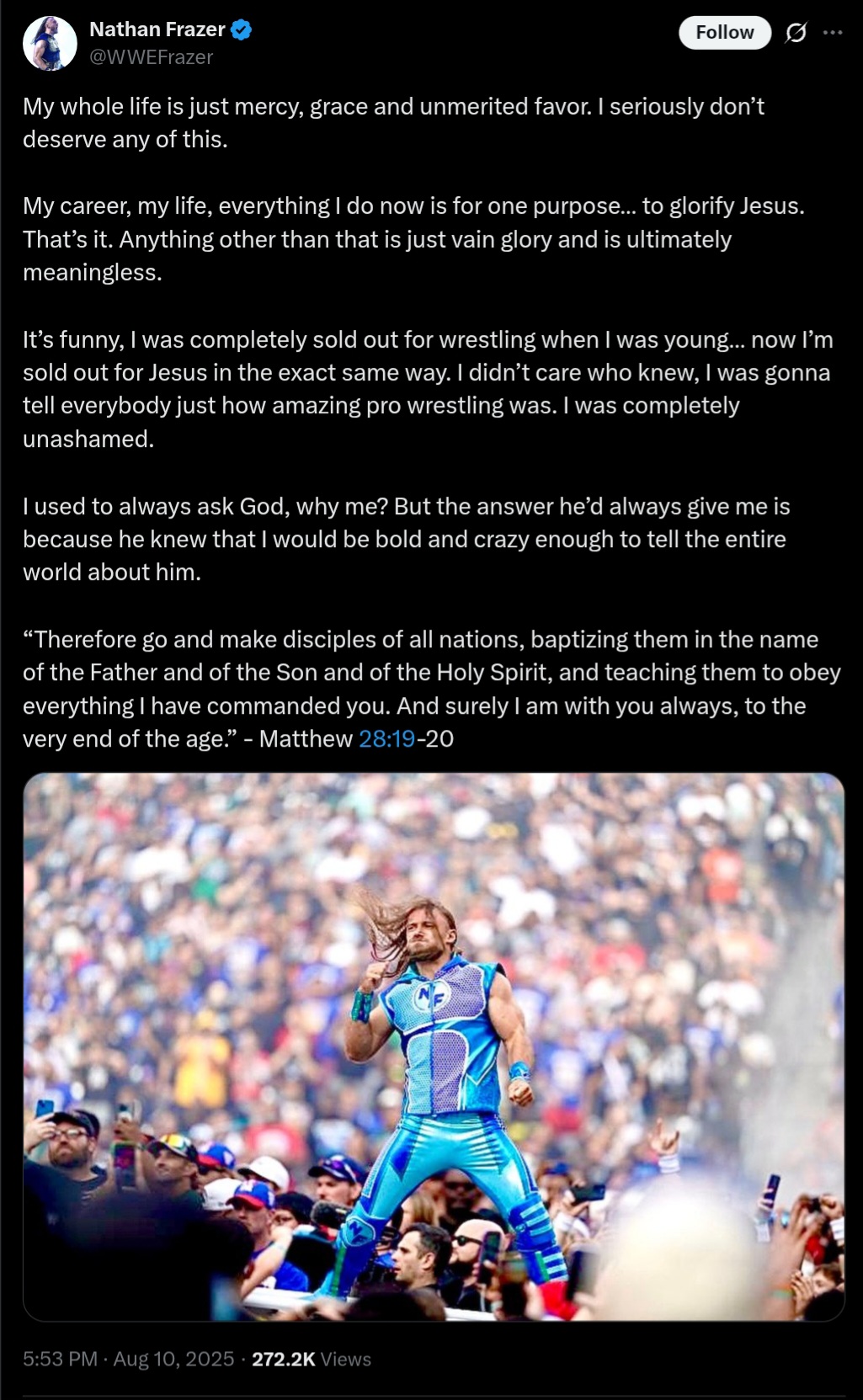Image resolution: width=863 pixels, height=1400 pixels.
Task: View the 272.2K Views count
Action: tap(311, 1359)
